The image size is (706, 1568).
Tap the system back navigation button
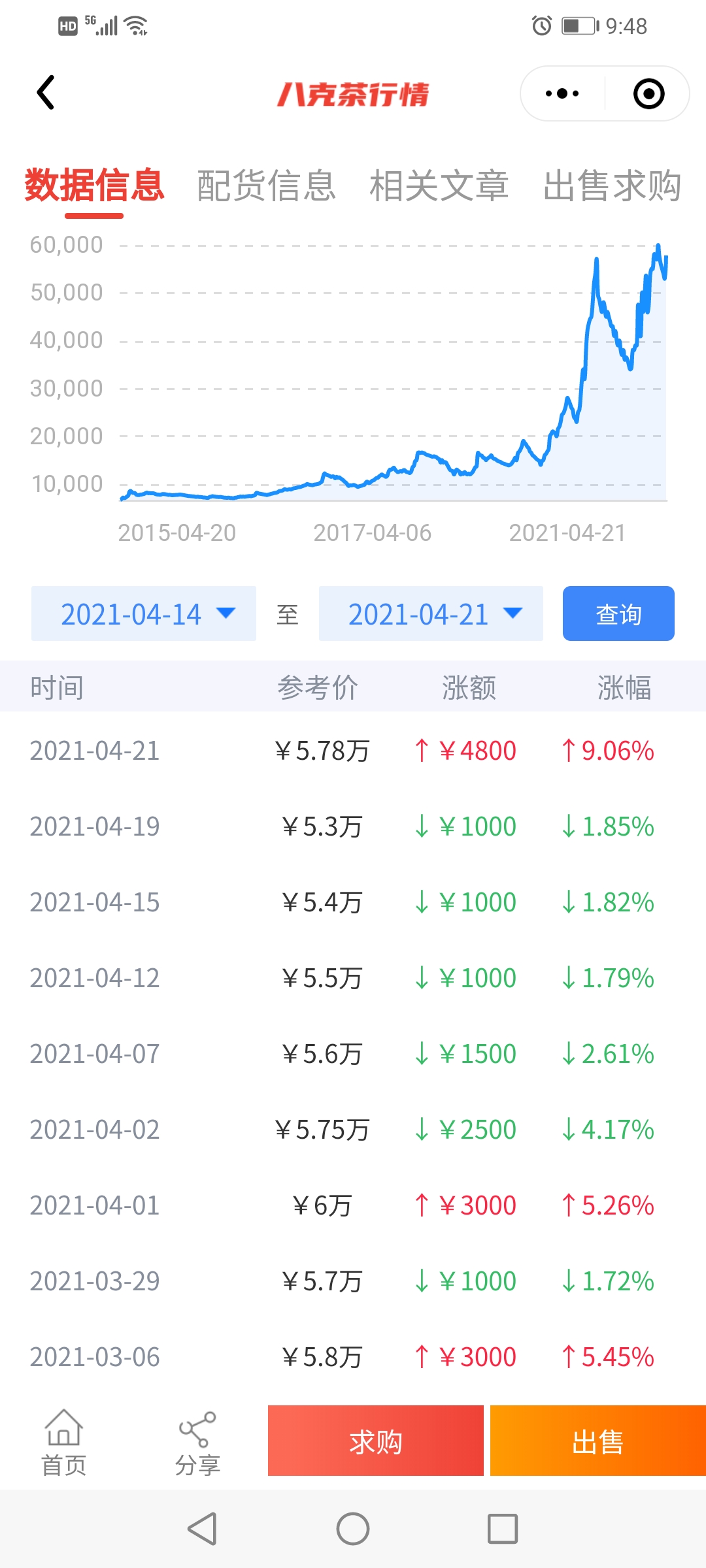[203, 1529]
